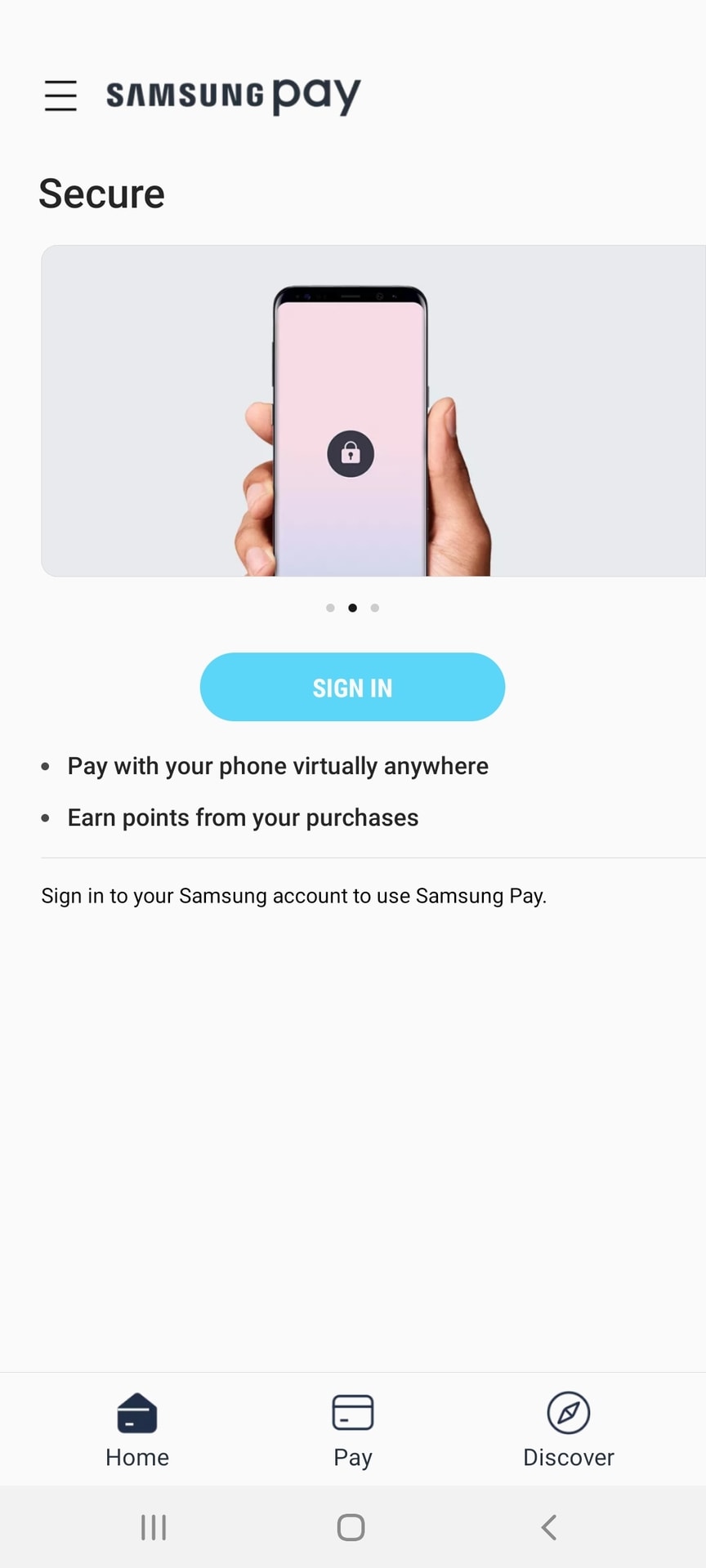Tap the SIGN IN button
This screenshot has height=1568, width=706.
(352, 687)
